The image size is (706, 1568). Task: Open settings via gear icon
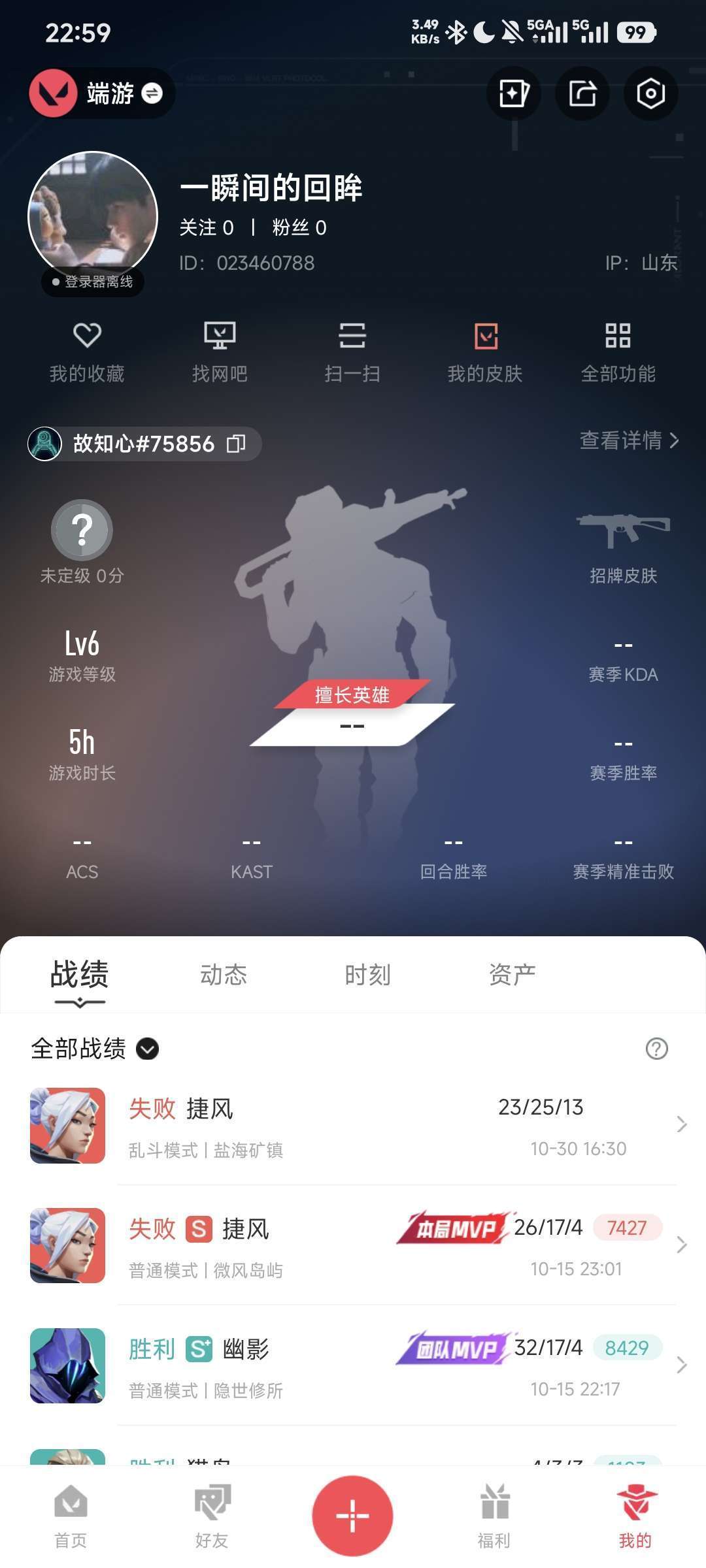point(651,93)
